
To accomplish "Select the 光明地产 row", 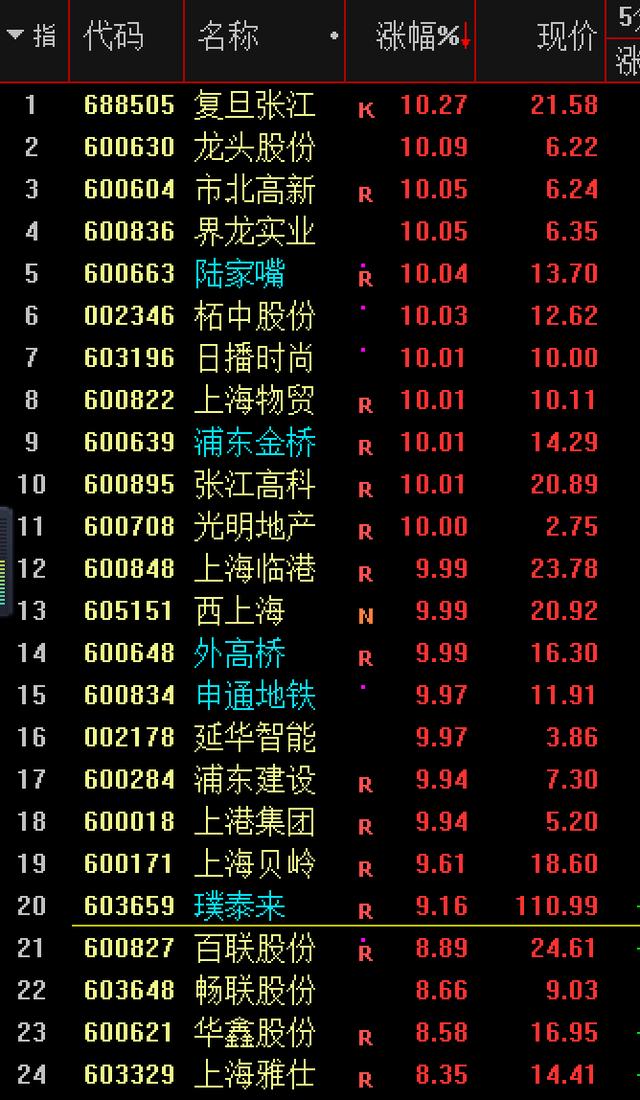I will click(x=254, y=527).
